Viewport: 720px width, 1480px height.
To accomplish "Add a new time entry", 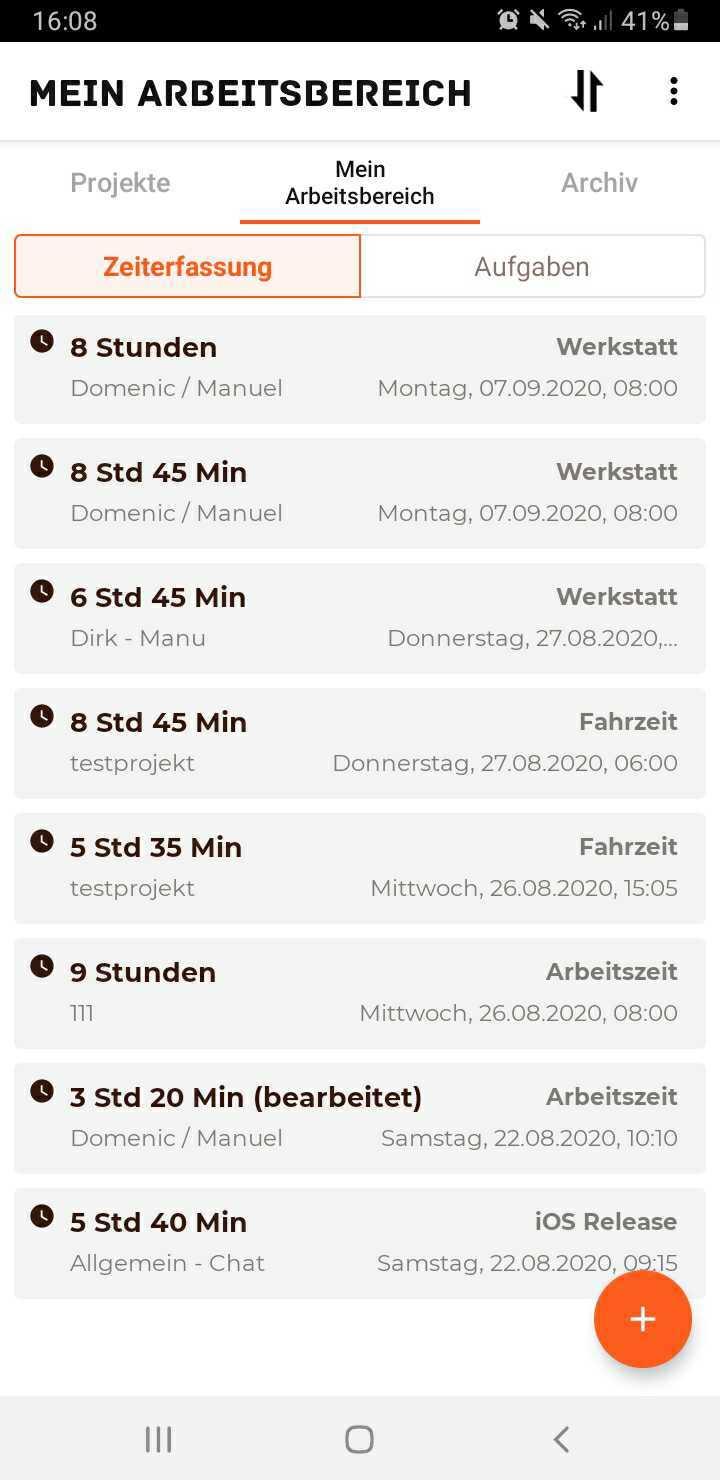I will (x=643, y=1319).
